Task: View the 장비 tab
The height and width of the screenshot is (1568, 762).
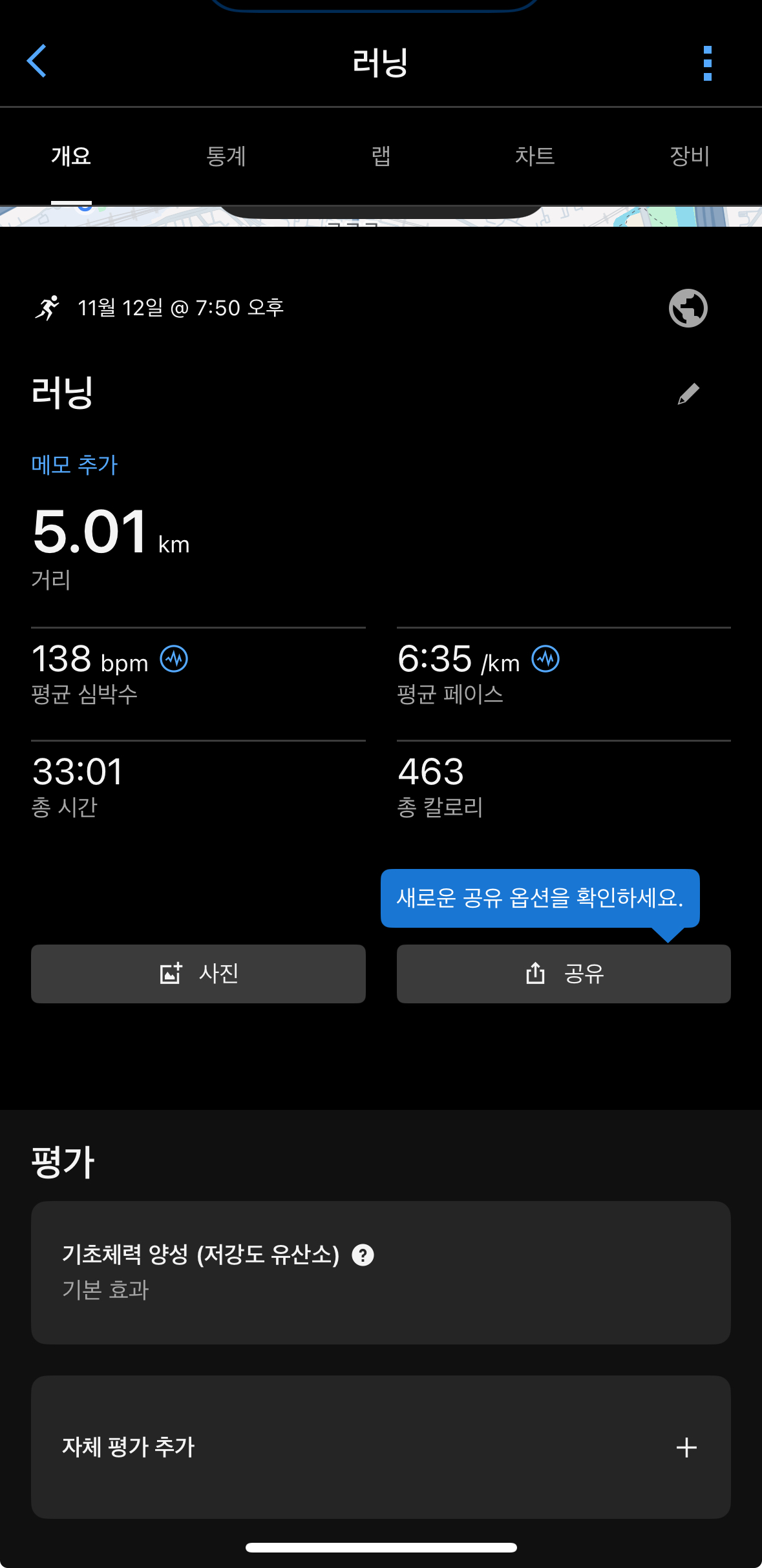Action: click(x=690, y=156)
